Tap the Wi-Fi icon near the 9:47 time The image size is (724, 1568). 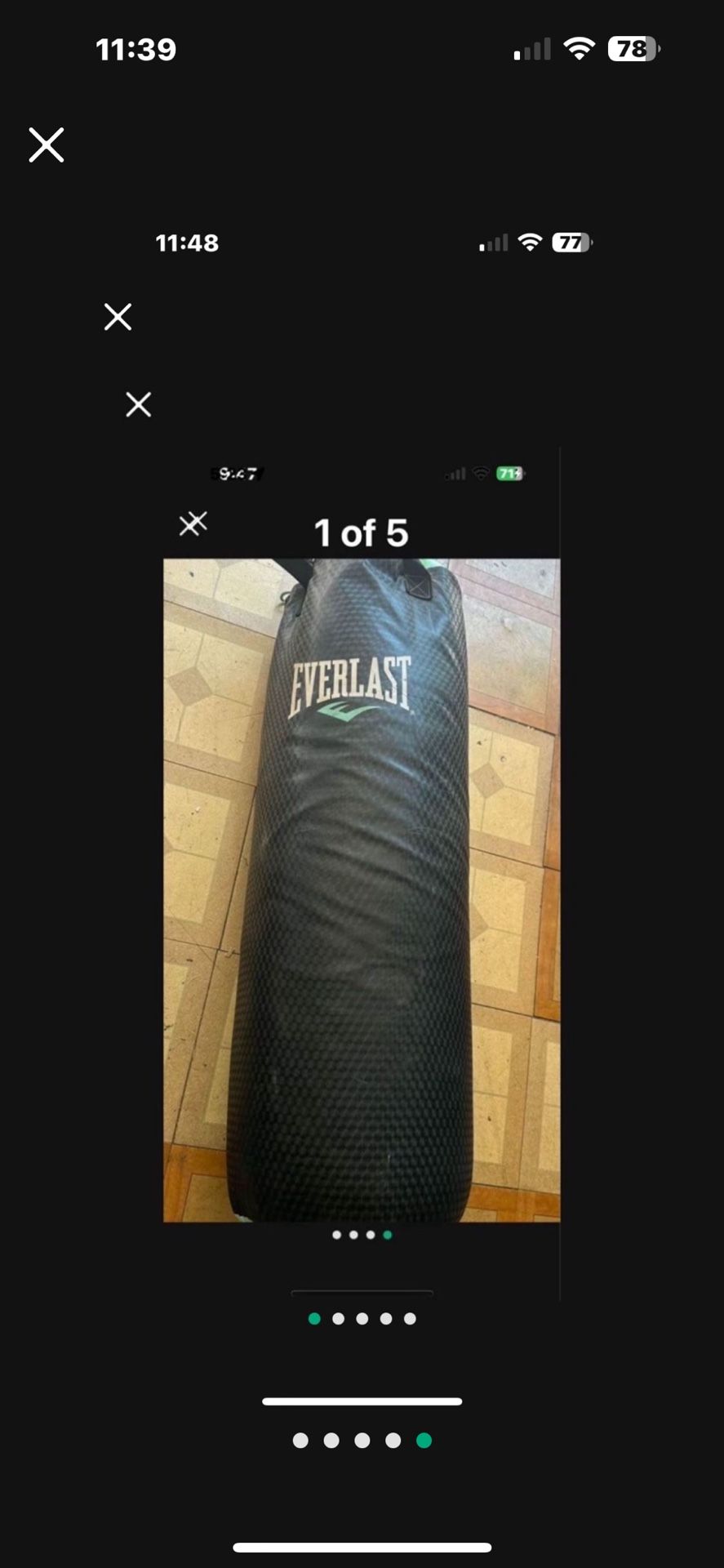(x=481, y=474)
